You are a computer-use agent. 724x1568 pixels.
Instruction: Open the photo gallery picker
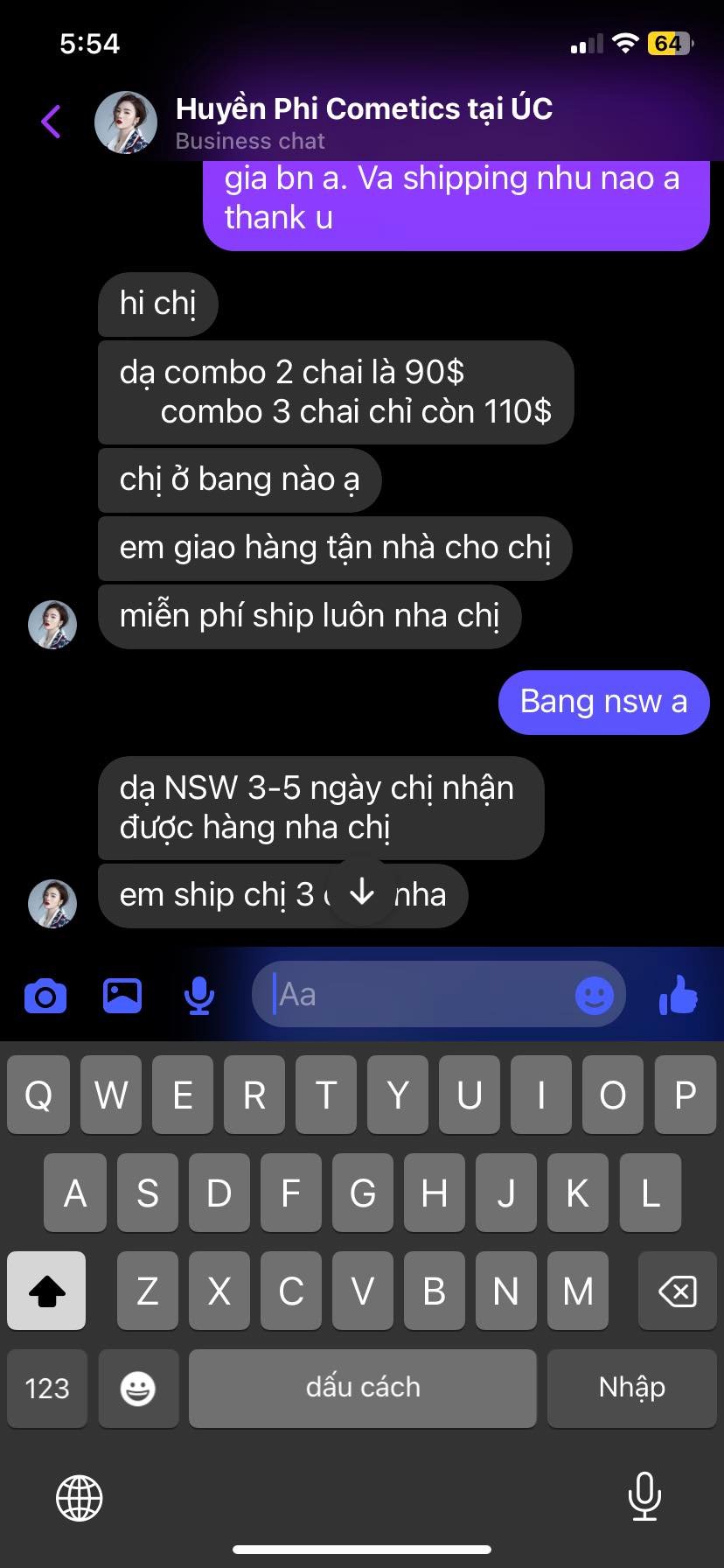[x=122, y=996]
